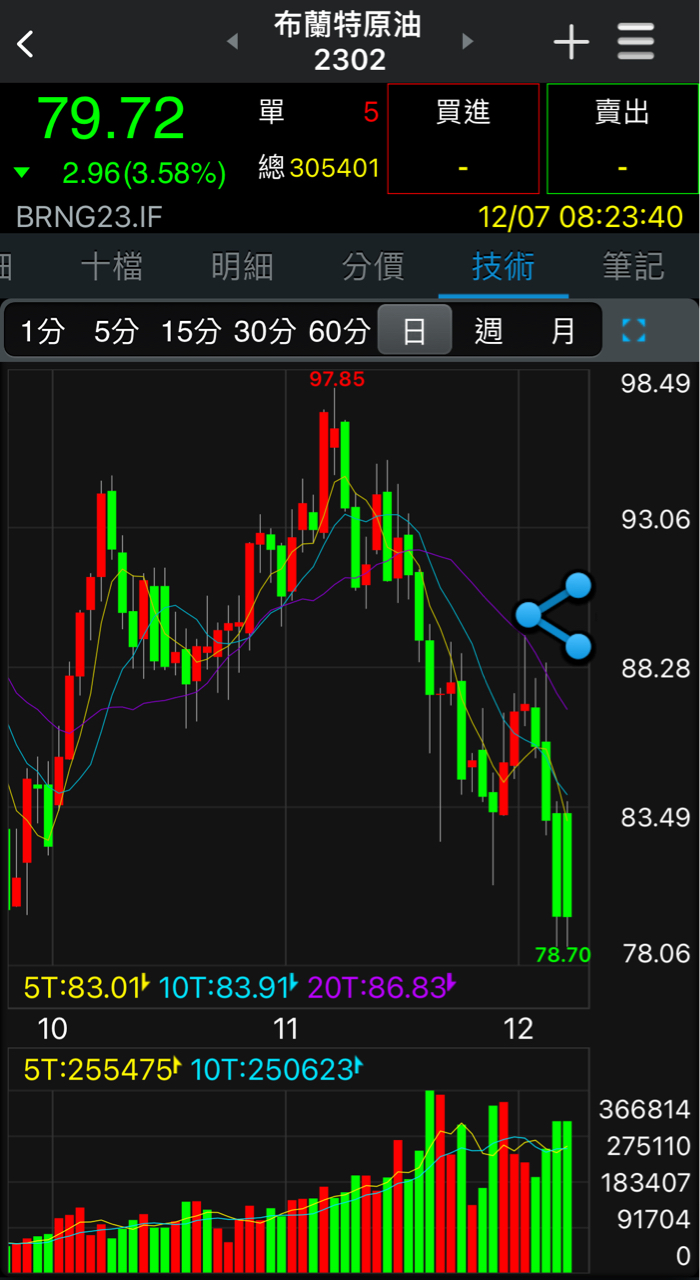Viewport: 700px width, 1280px height.
Task: Select the 5分 chart interval
Action: point(115,331)
